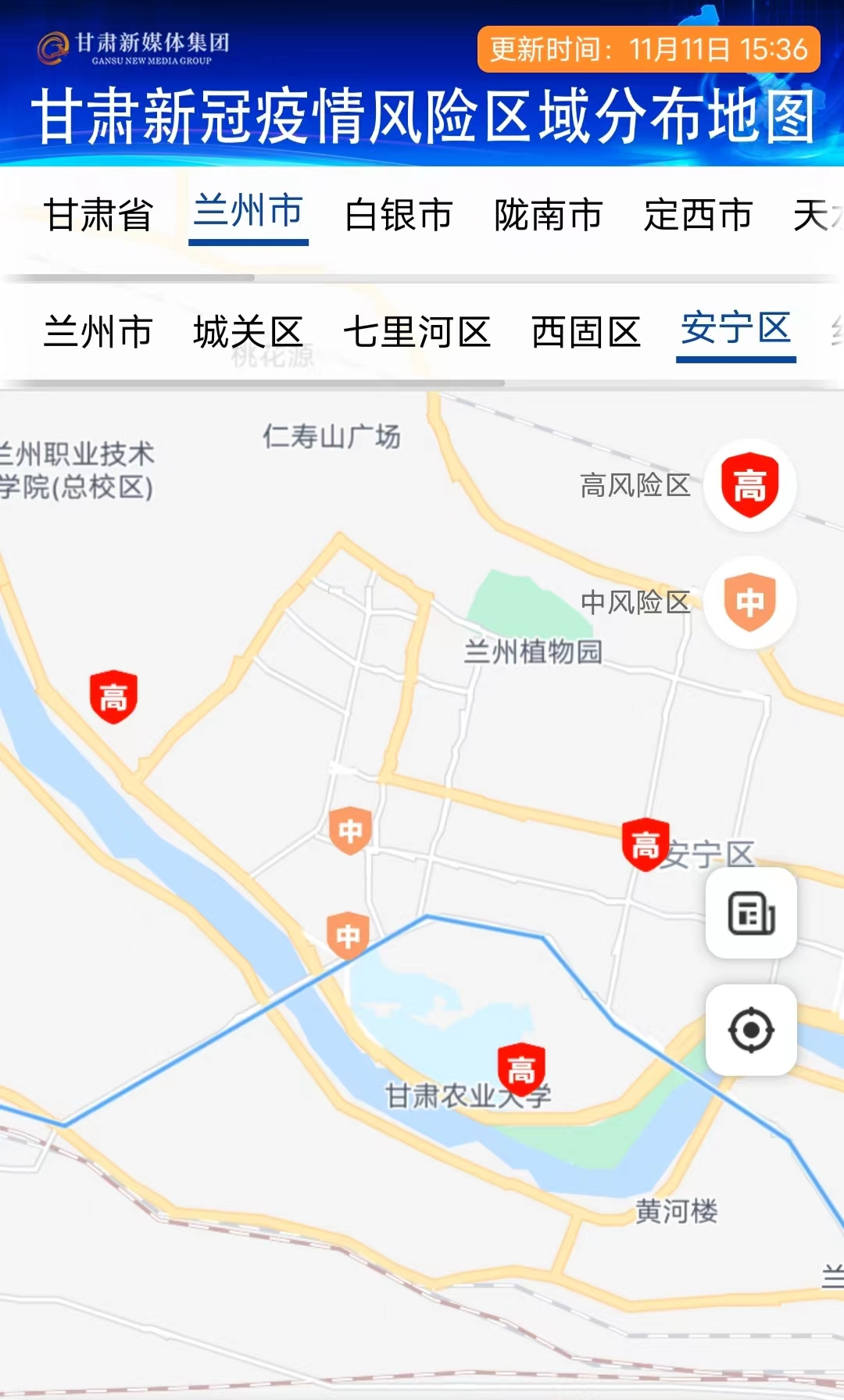Switch to 定西市 tab
The width and height of the screenshot is (844, 1400).
pos(698,215)
